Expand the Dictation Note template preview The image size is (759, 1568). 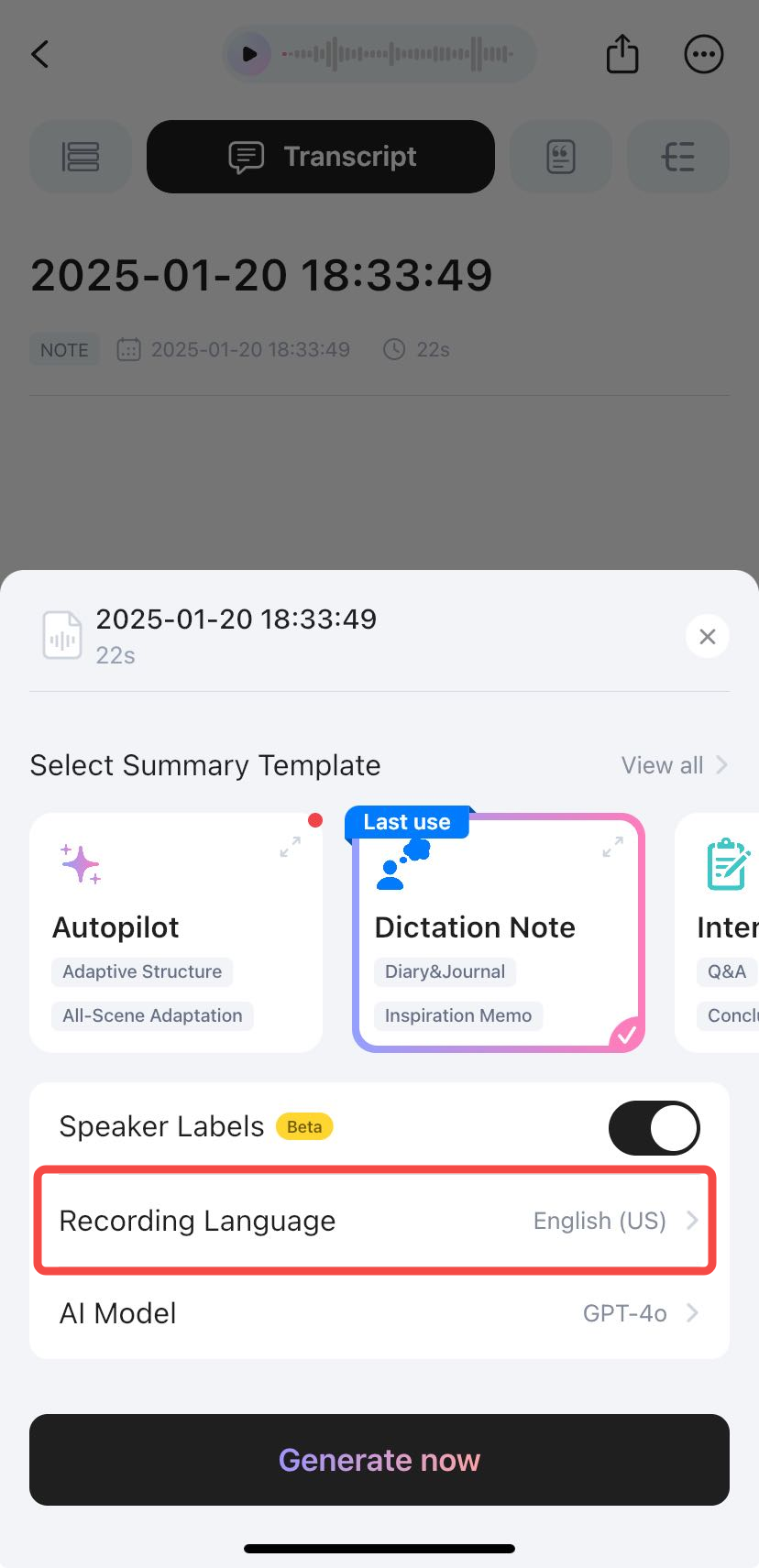tap(612, 848)
